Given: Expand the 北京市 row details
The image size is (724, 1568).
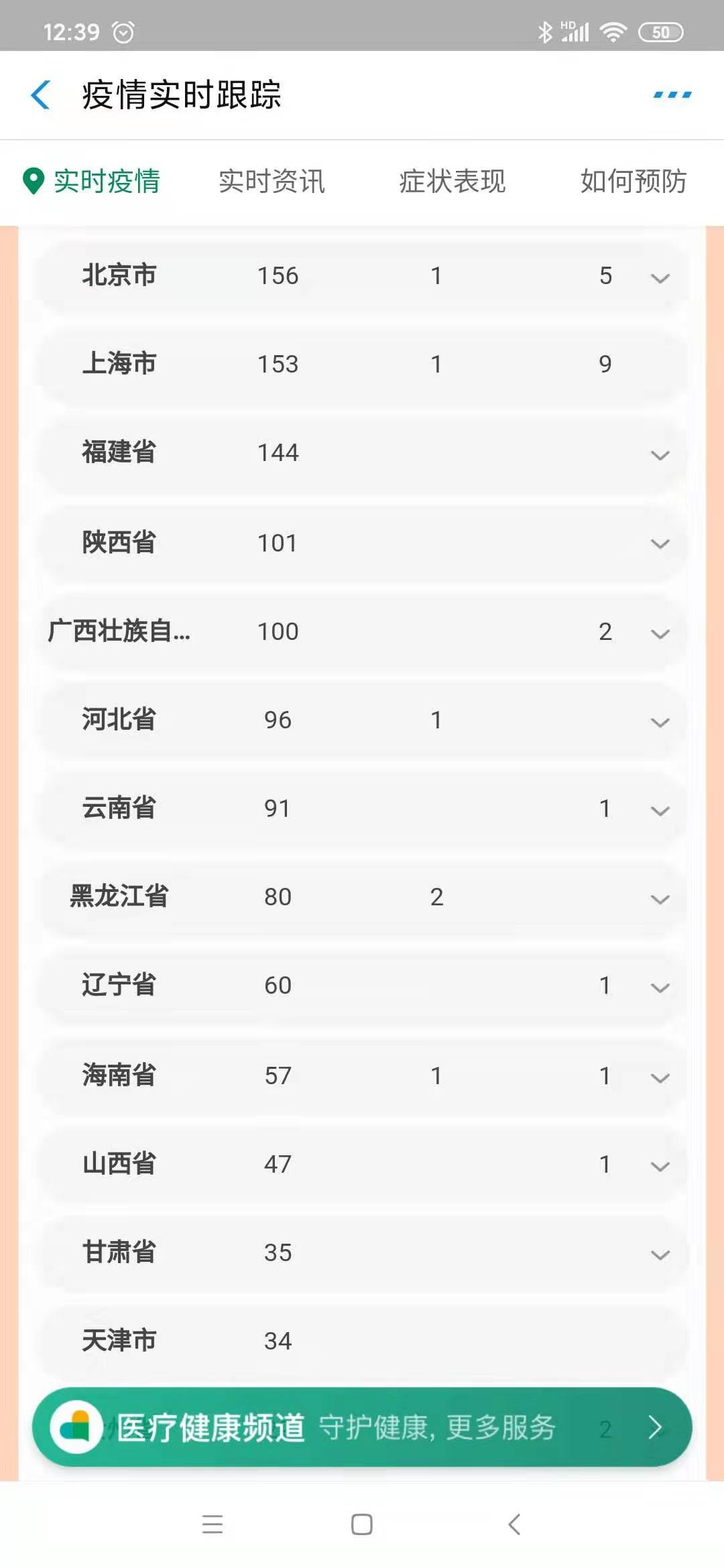Looking at the screenshot, I should 660,277.
